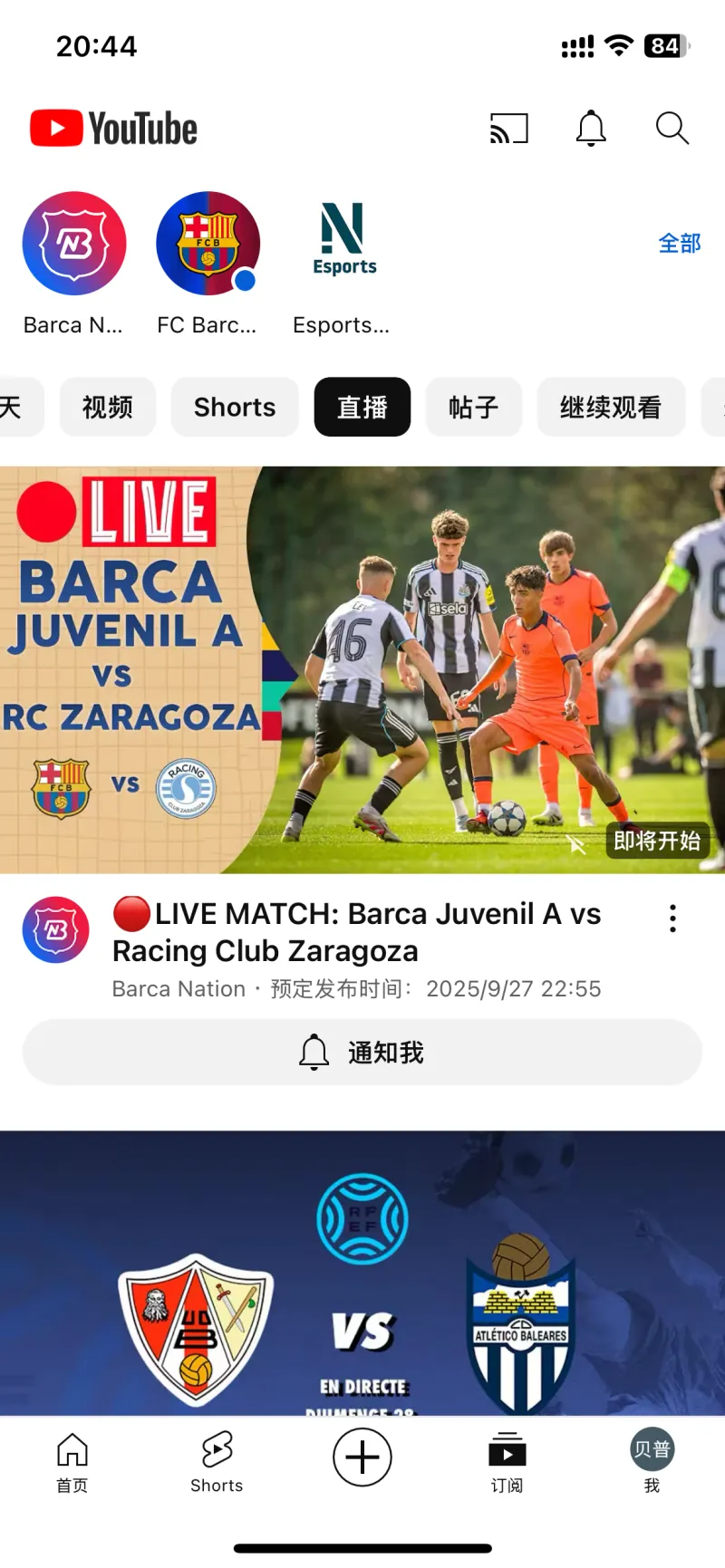725x1568 pixels.
Task: Filter subscriptions by Shorts chip
Action: tap(235, 408)
